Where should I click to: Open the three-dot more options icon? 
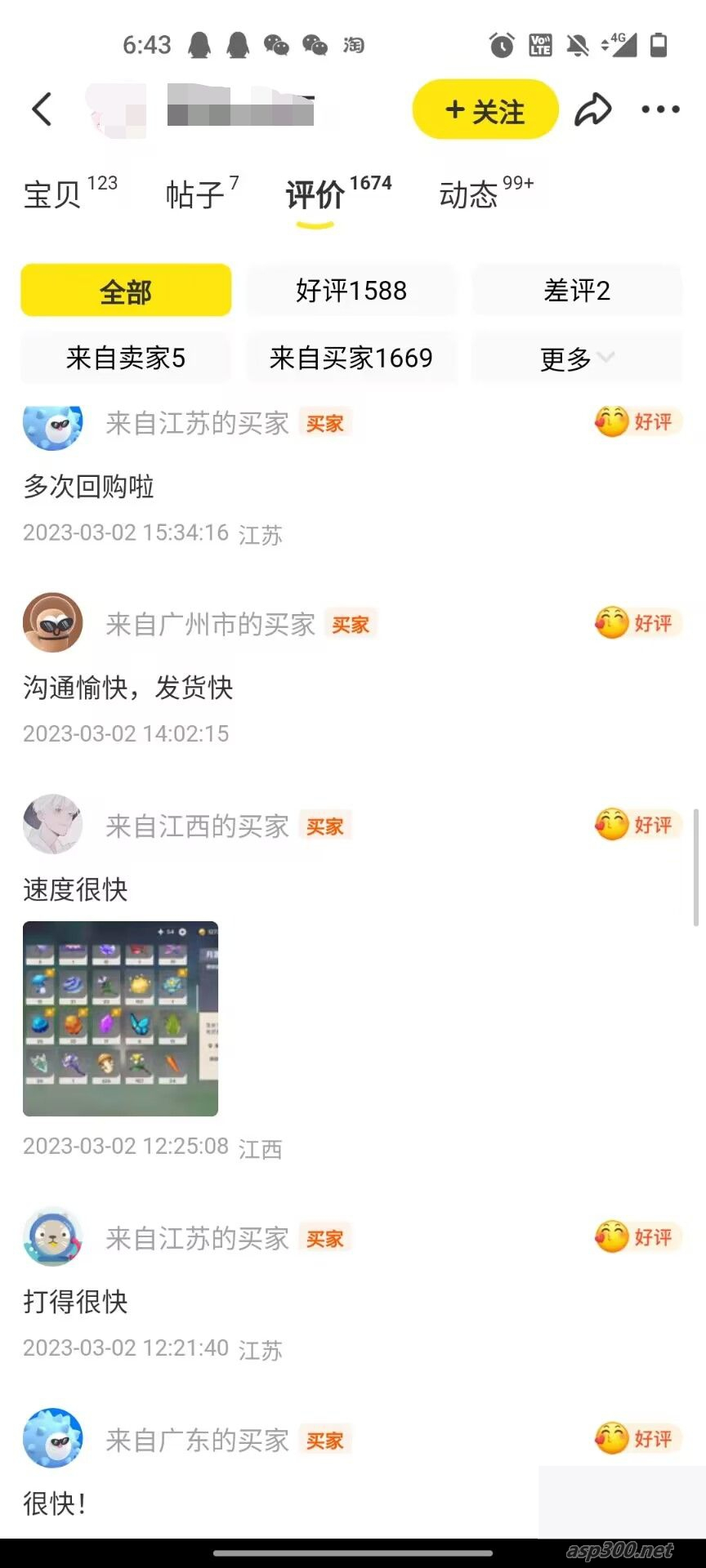pos(659,109)
